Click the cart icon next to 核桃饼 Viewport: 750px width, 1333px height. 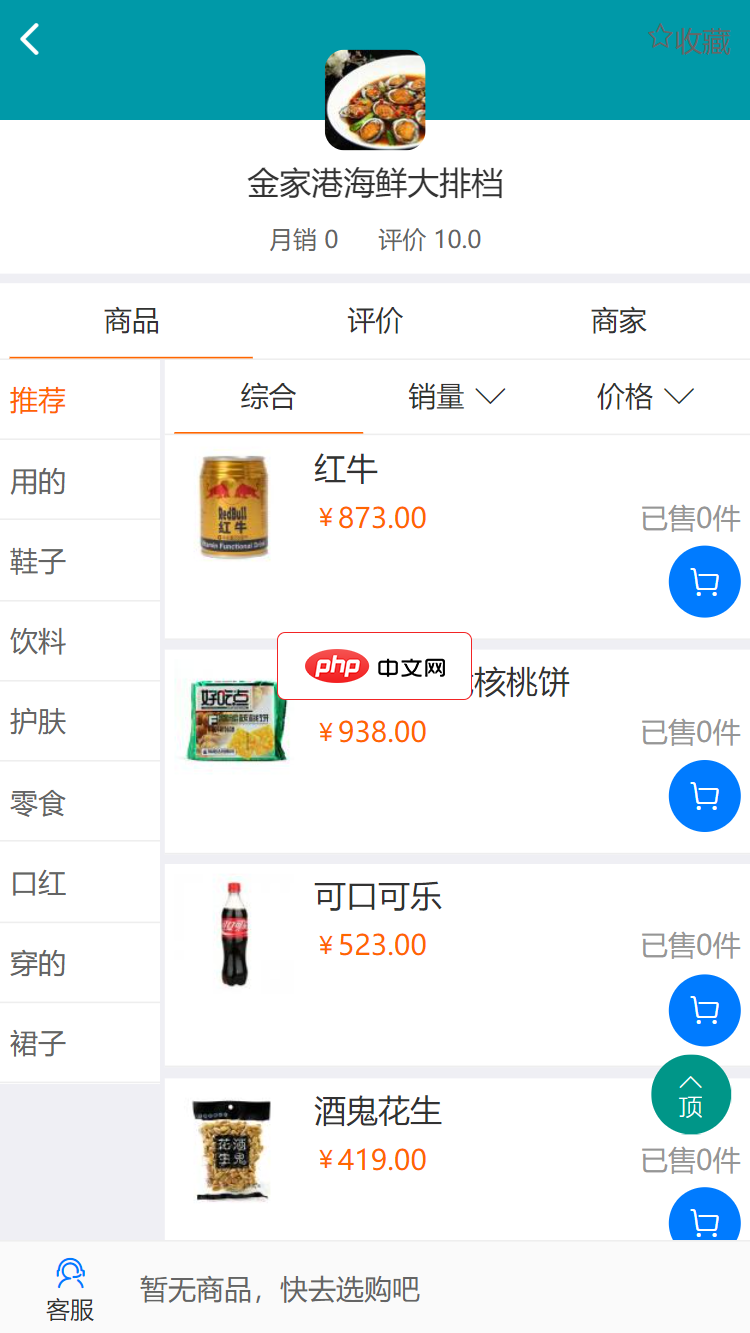704,796
